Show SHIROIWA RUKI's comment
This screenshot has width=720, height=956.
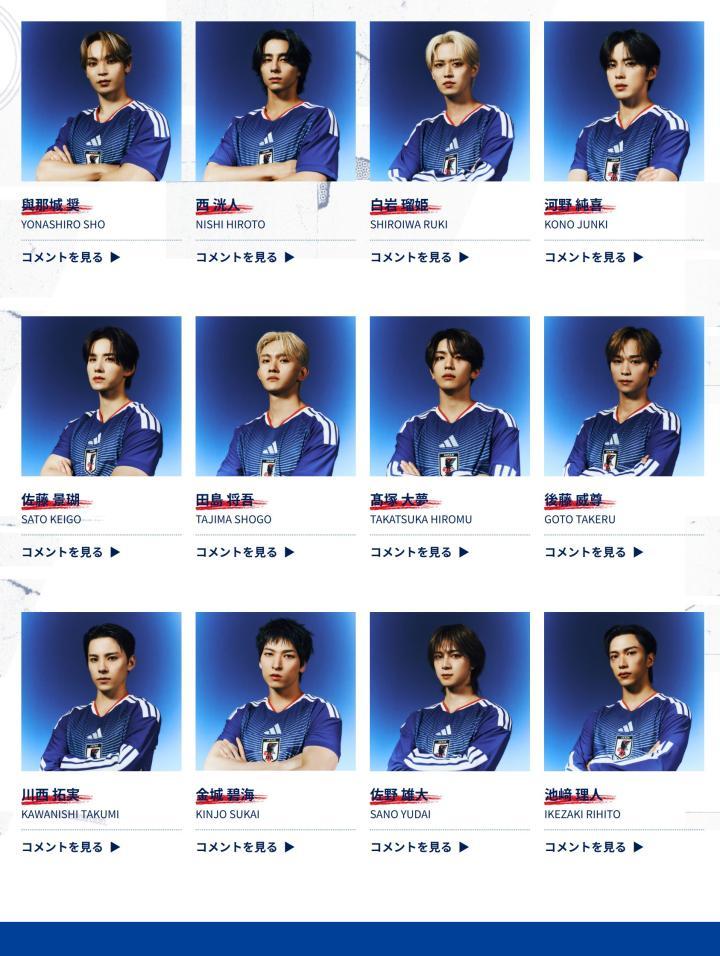(419, 257)
